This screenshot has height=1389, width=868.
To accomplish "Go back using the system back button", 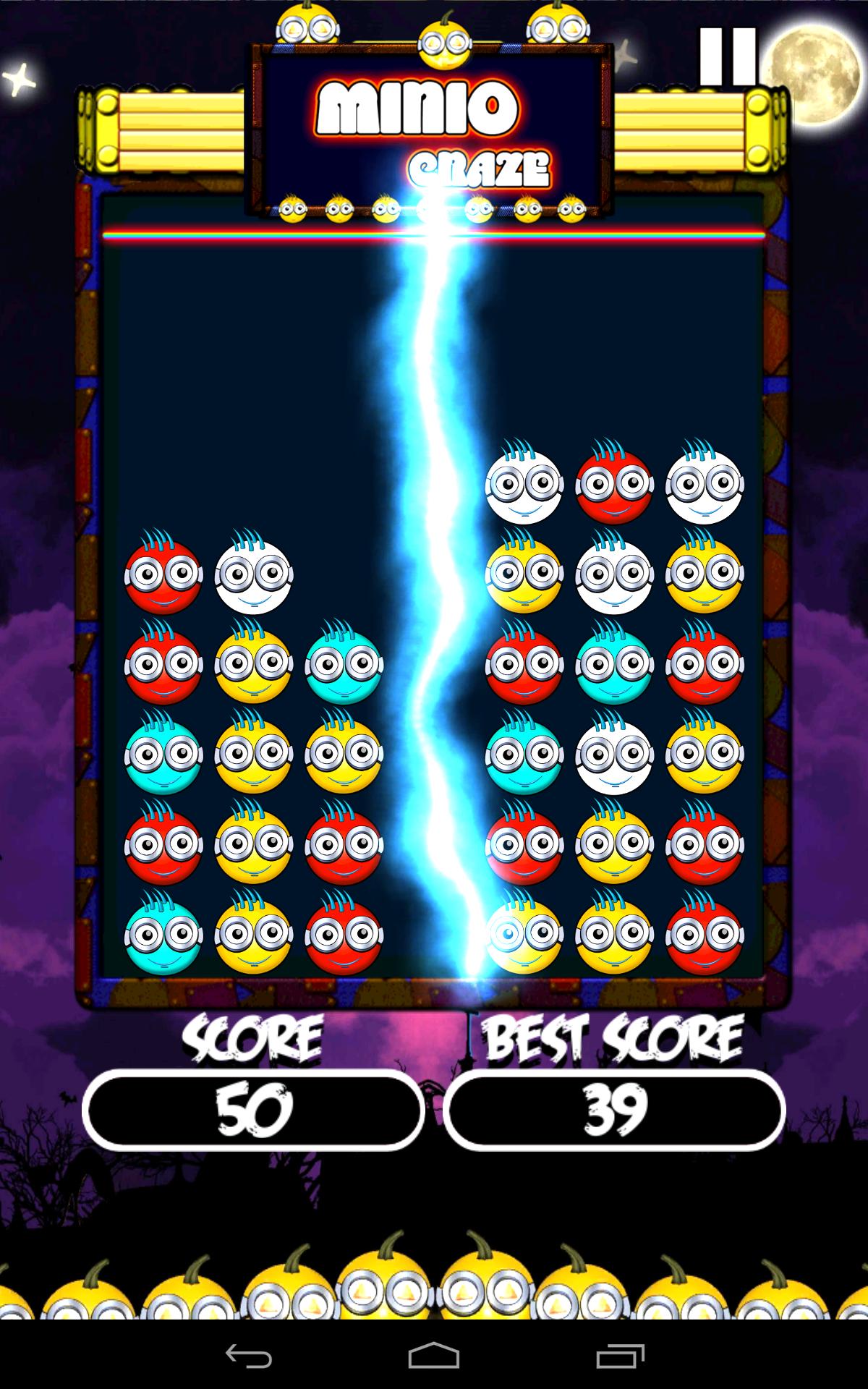I will (x=248, y=1355).
